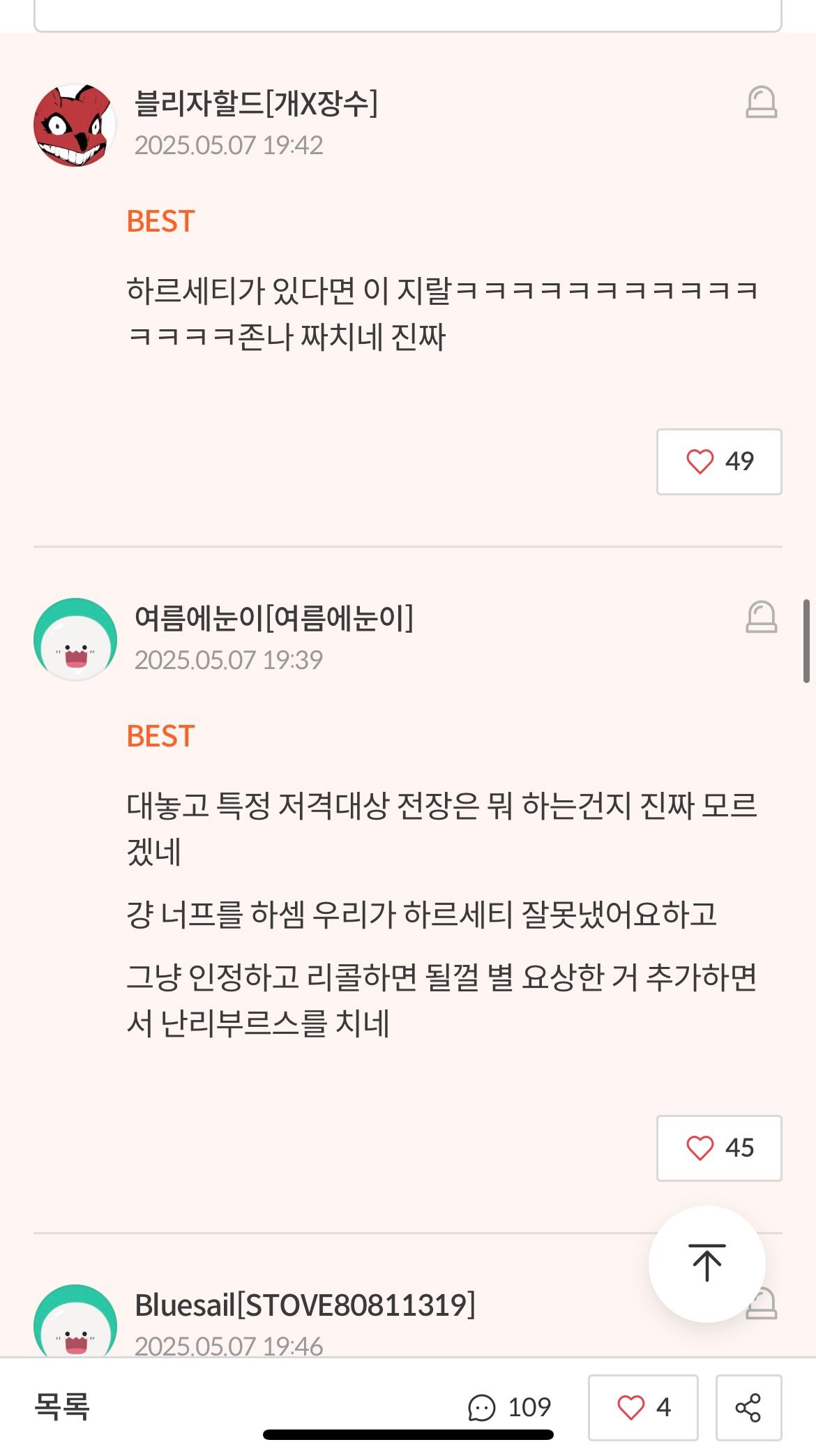
Task: Like 여름에눈이's comment with 45 hearts
Action: tap(719, 1148)
